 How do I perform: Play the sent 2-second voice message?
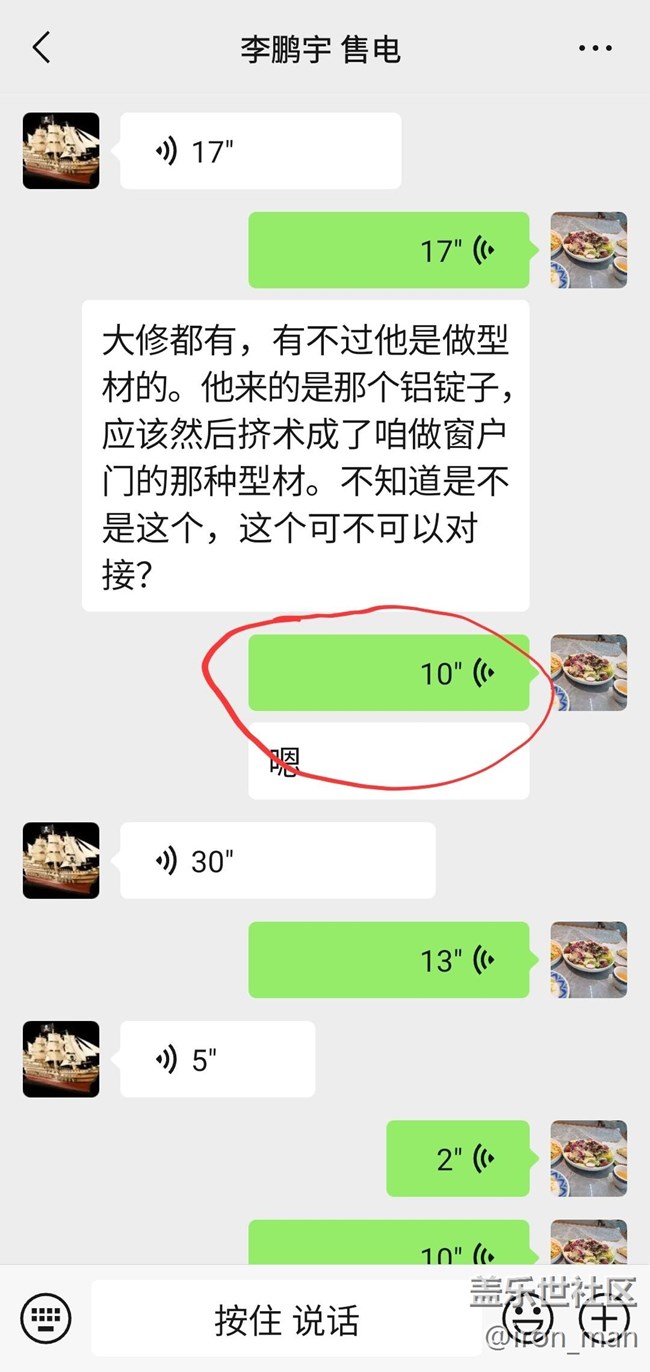(457, 1158)
